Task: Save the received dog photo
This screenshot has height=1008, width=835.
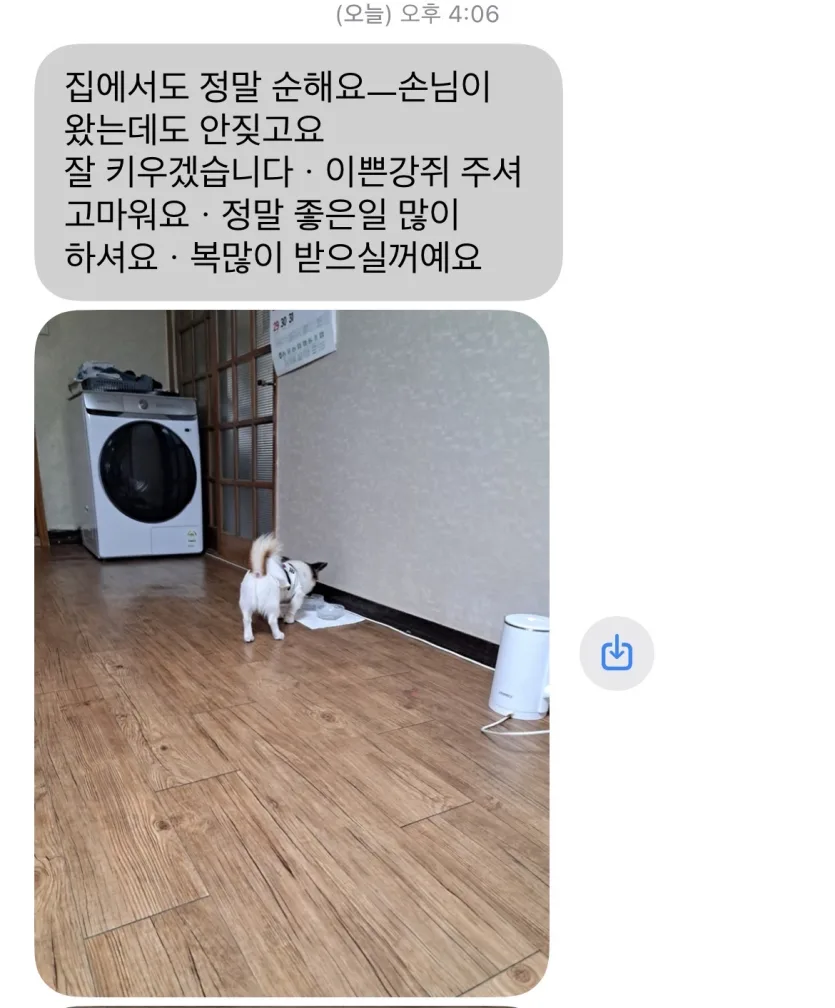Action: click(x=617, y=654)
